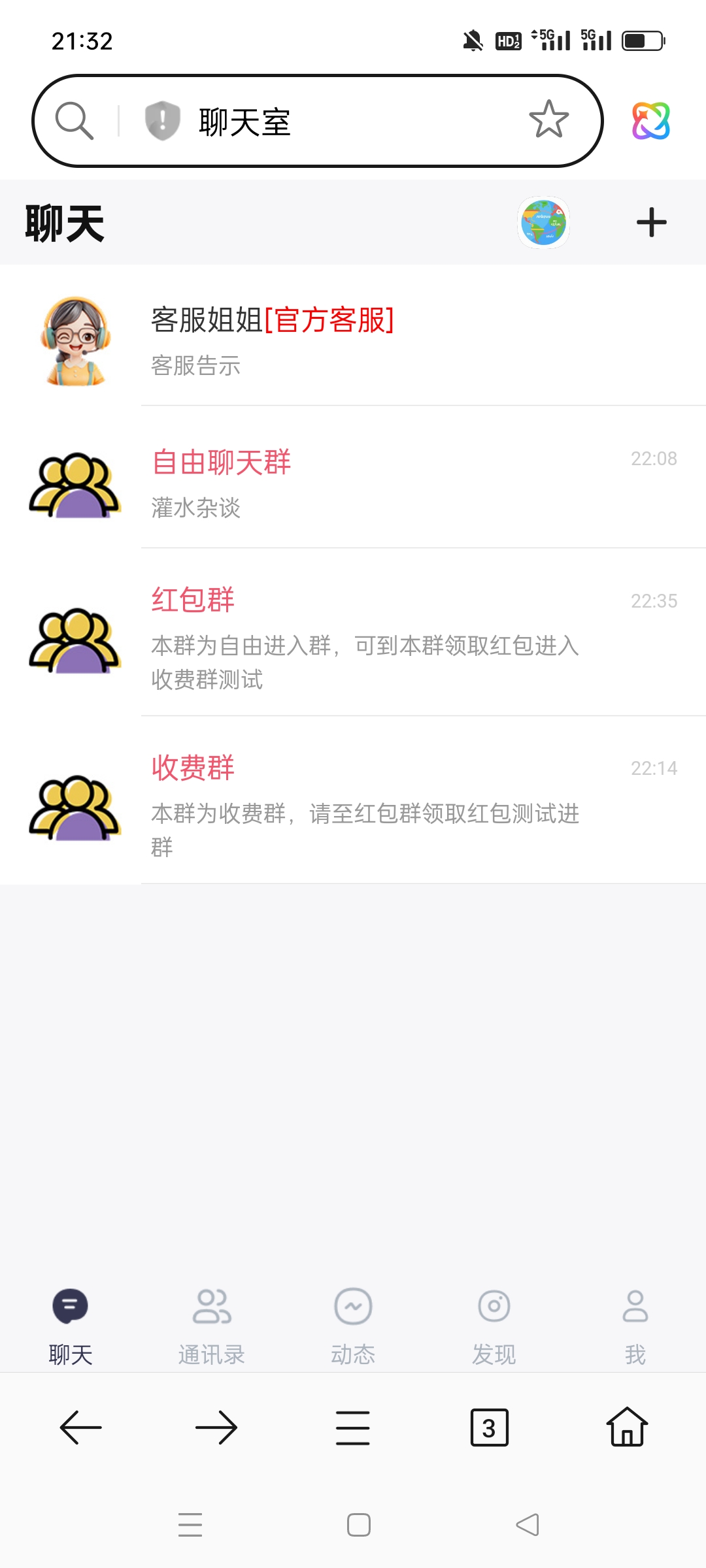Tap the colorful browser logo beside search bar
The width and height of the screenshot is (706, 1568).
point(651,122)
